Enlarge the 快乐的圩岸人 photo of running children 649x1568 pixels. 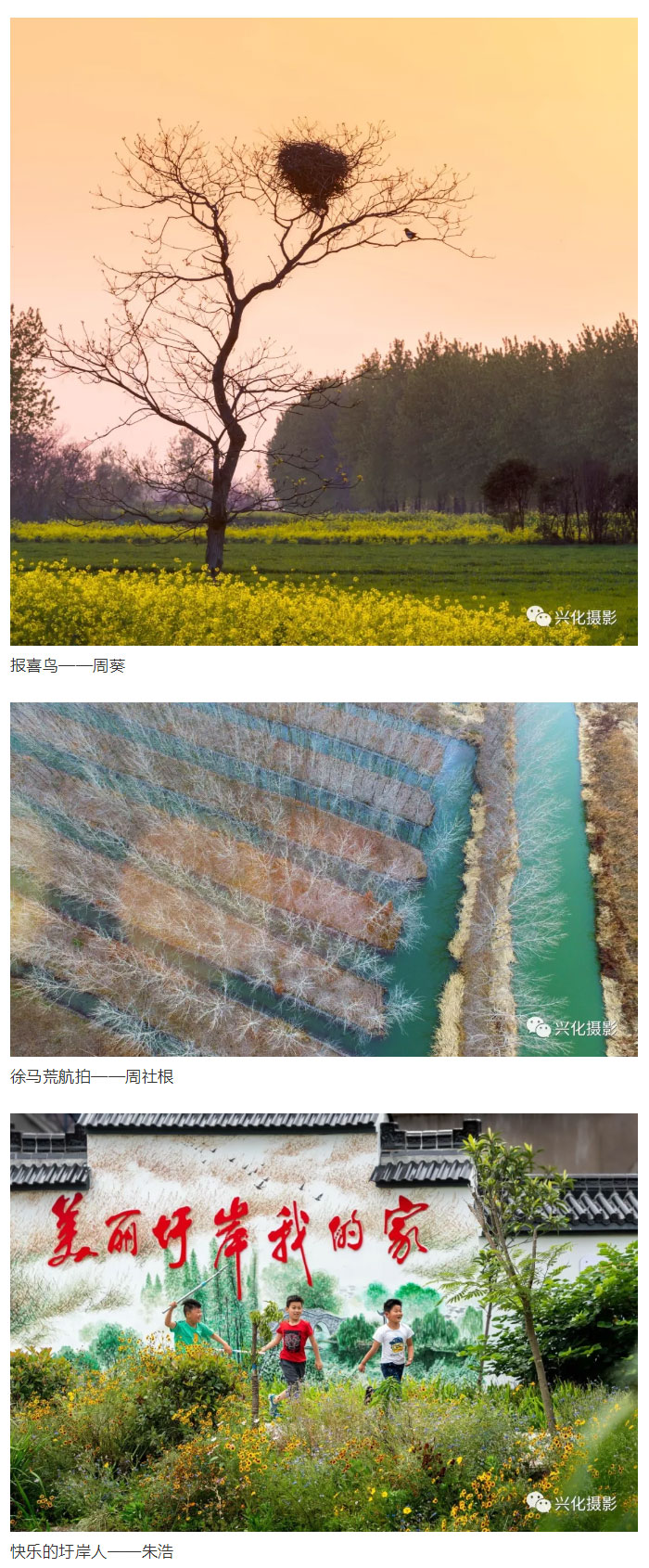[x=324, y=1321]
